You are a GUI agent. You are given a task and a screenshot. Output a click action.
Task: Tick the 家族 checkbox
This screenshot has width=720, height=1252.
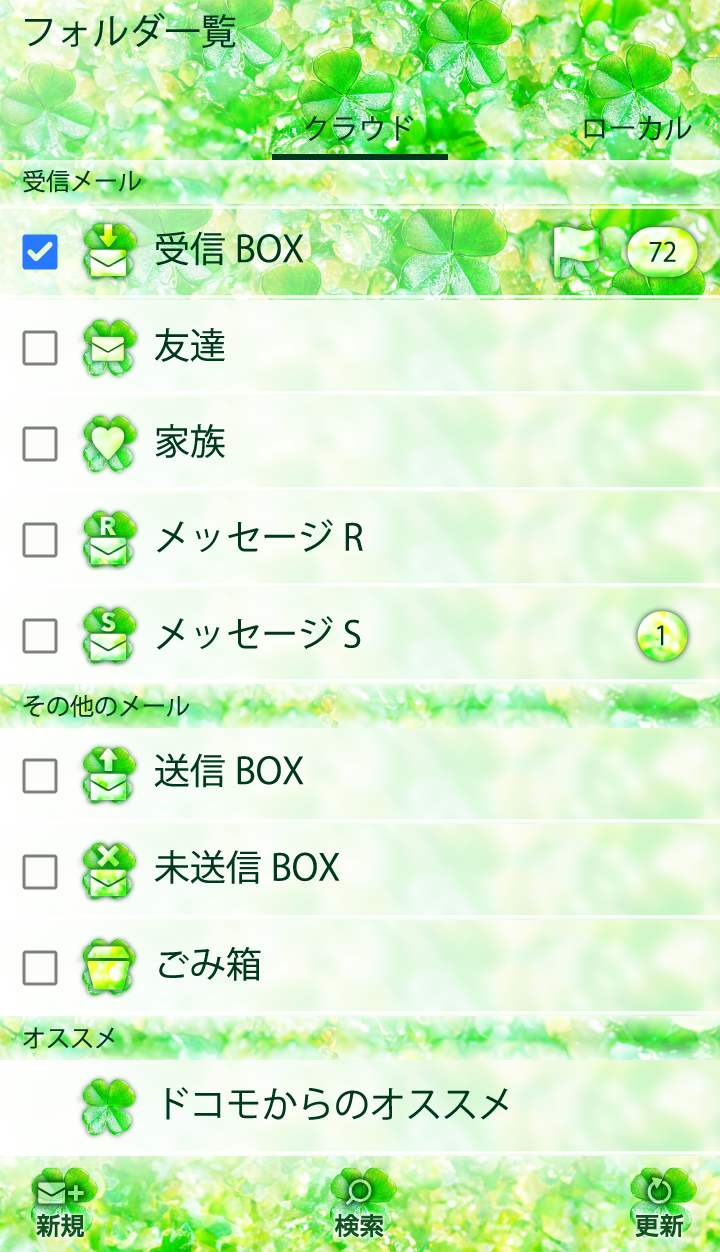[40, 444]
